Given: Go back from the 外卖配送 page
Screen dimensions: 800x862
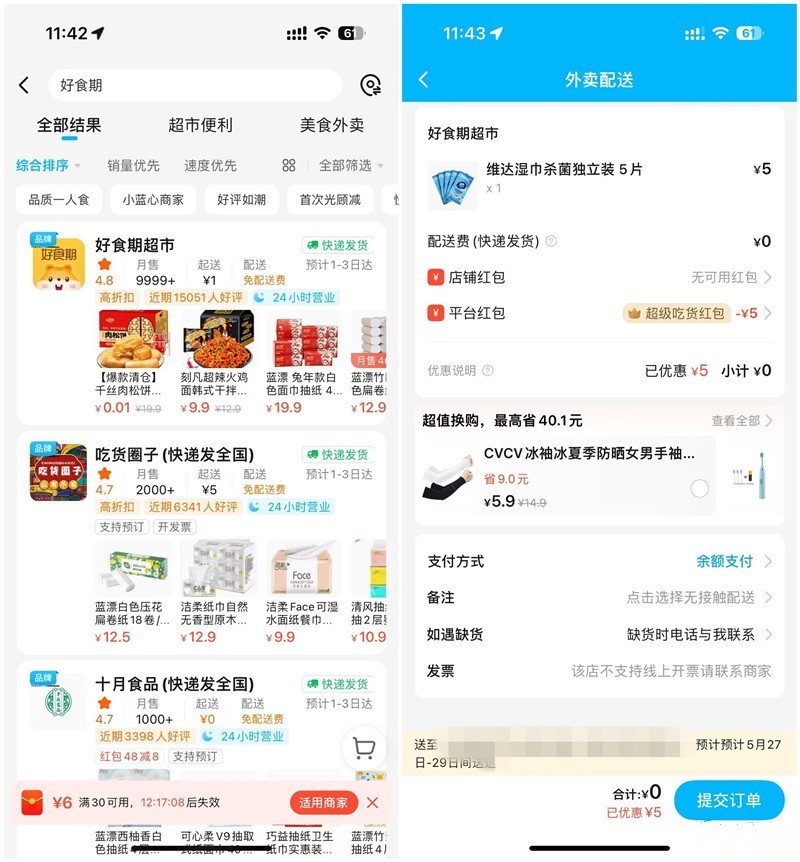Looking at the screenshot, I should pos(424,80).
